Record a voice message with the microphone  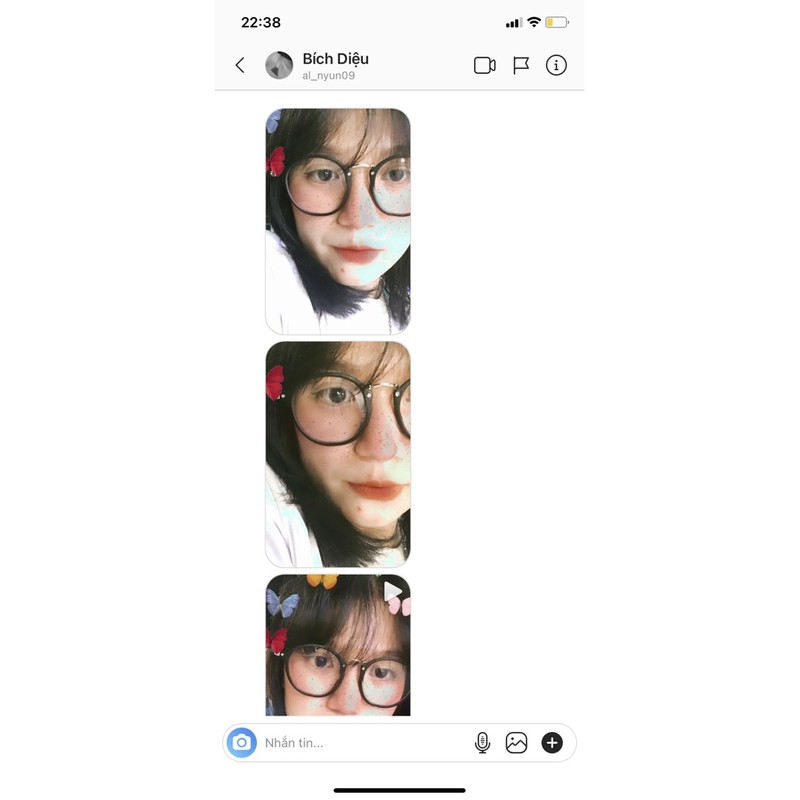click(x=482, y=743)
